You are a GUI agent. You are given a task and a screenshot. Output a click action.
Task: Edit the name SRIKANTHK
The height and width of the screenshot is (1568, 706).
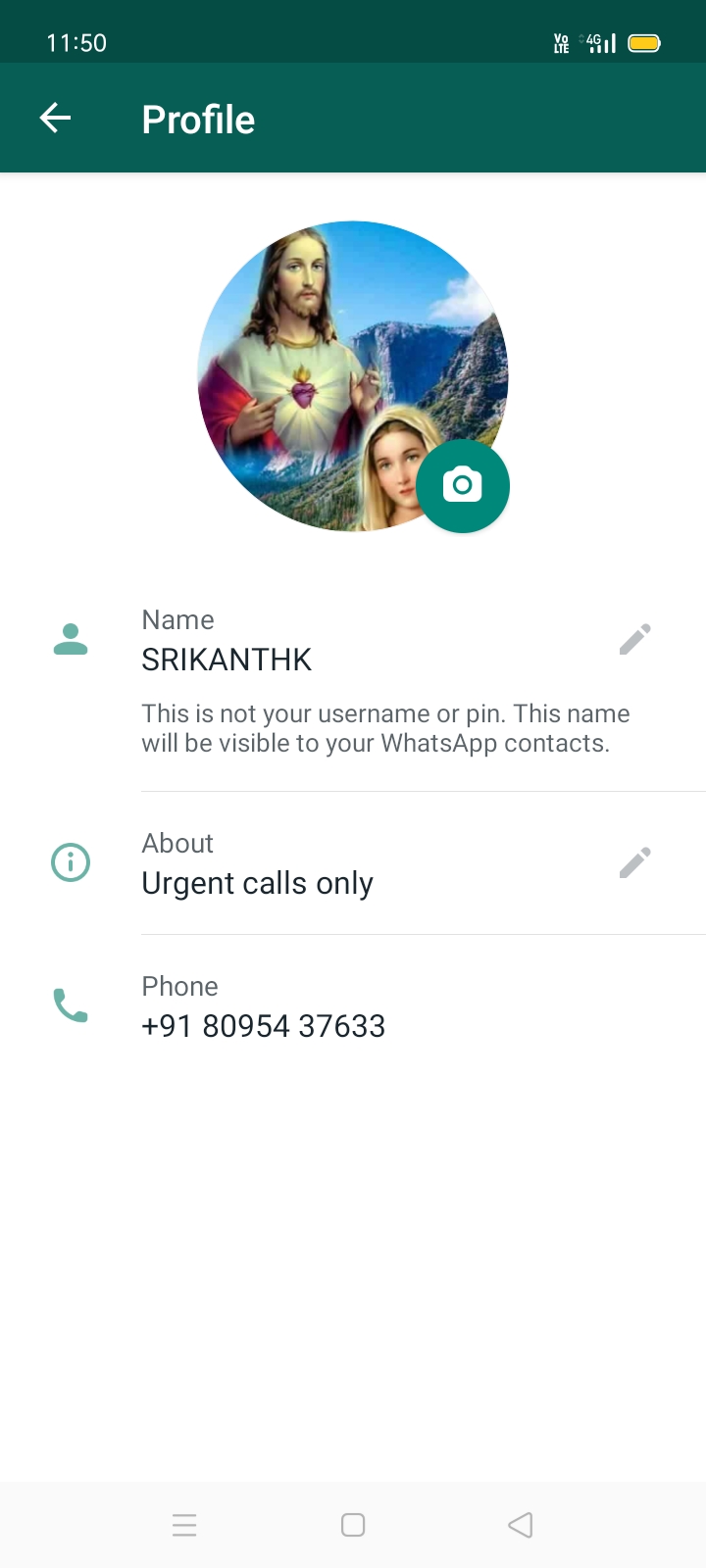[634, 640]
